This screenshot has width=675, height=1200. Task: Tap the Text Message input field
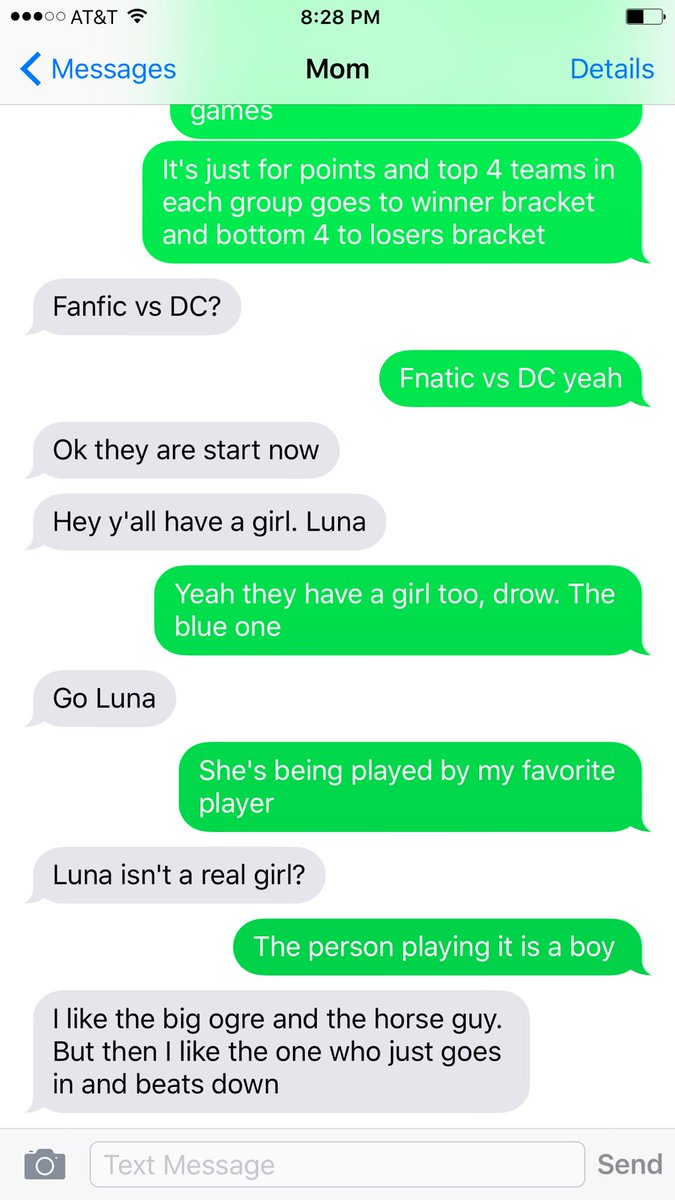point(337,1164)
